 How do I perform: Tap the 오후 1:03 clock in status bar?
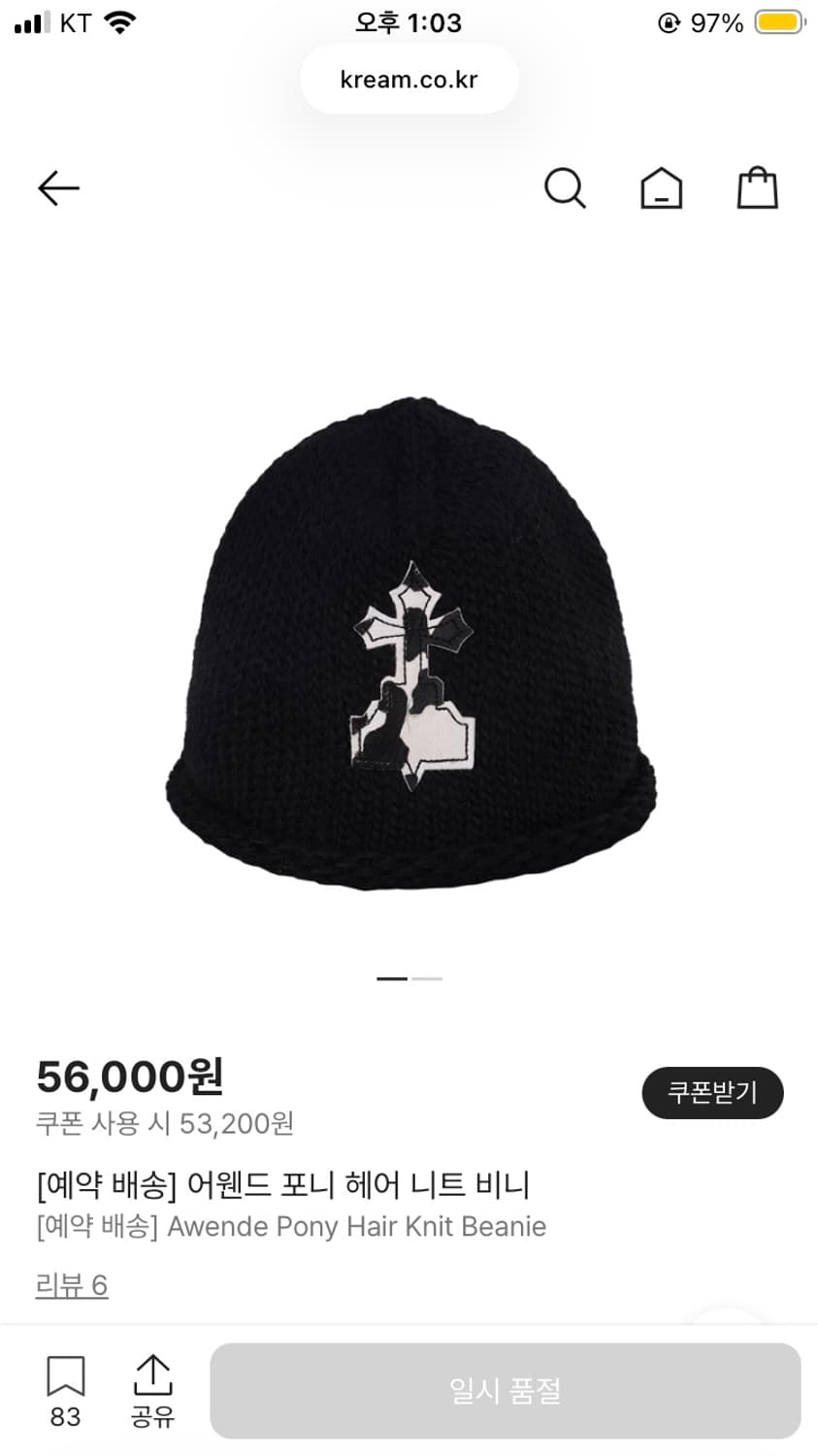[409, 22]
